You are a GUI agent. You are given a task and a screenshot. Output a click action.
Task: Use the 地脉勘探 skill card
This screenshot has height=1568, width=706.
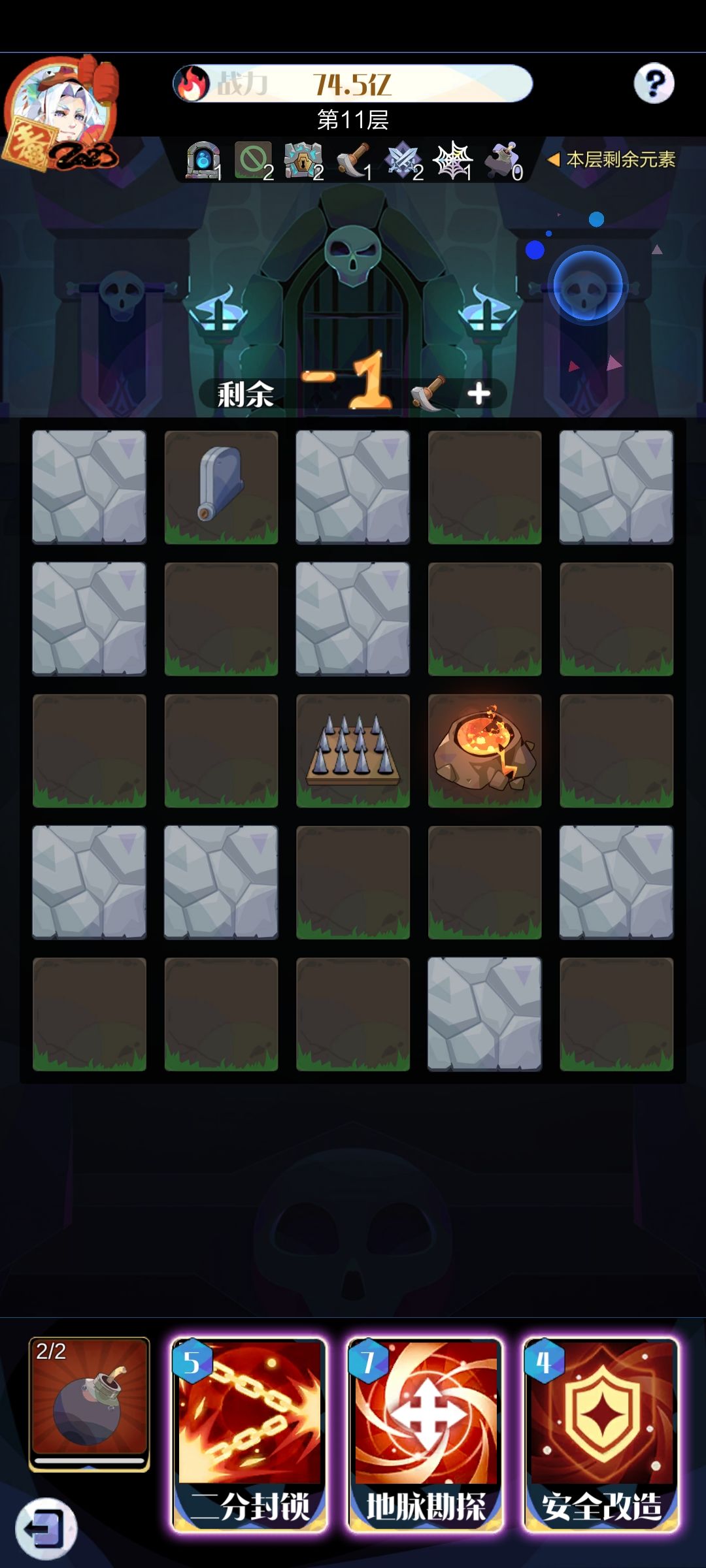[x=425, y=1435]
